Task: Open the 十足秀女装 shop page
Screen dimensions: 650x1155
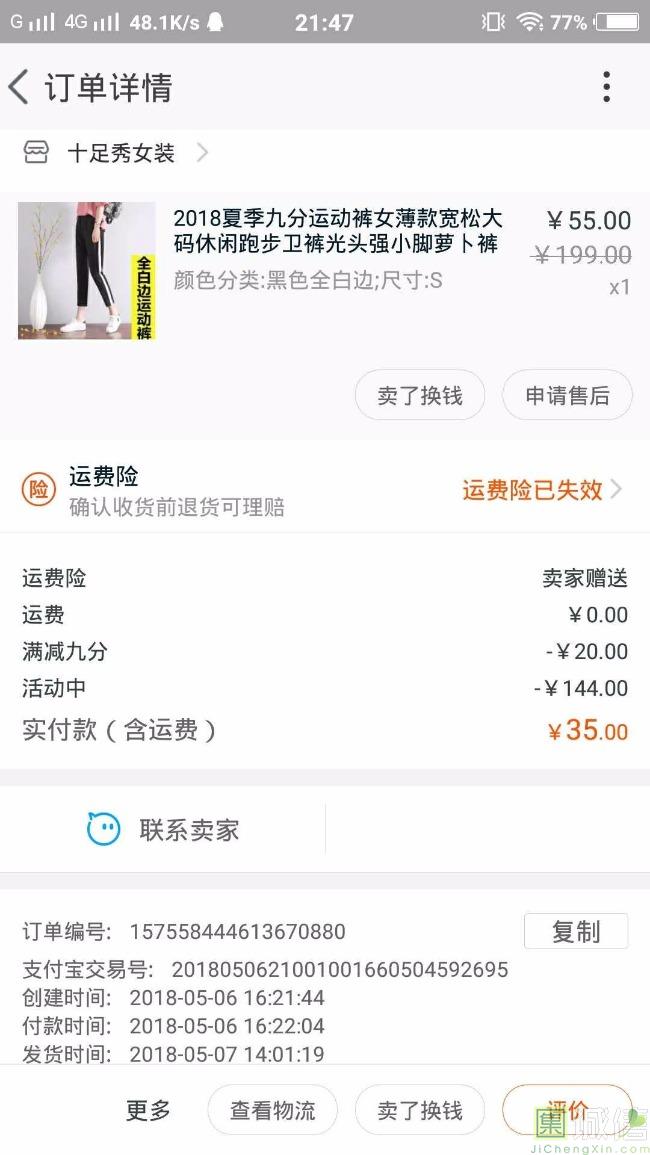Action: (x=120, y=153)
